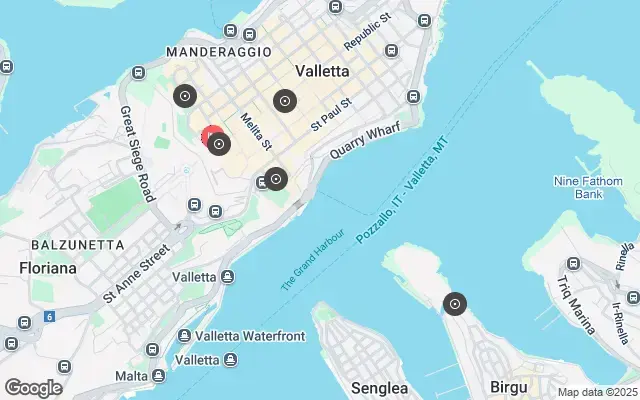Screen dimensions: 640x400
Task: Open the marker with the red pin near Melita St
Action: click(218, 144)
